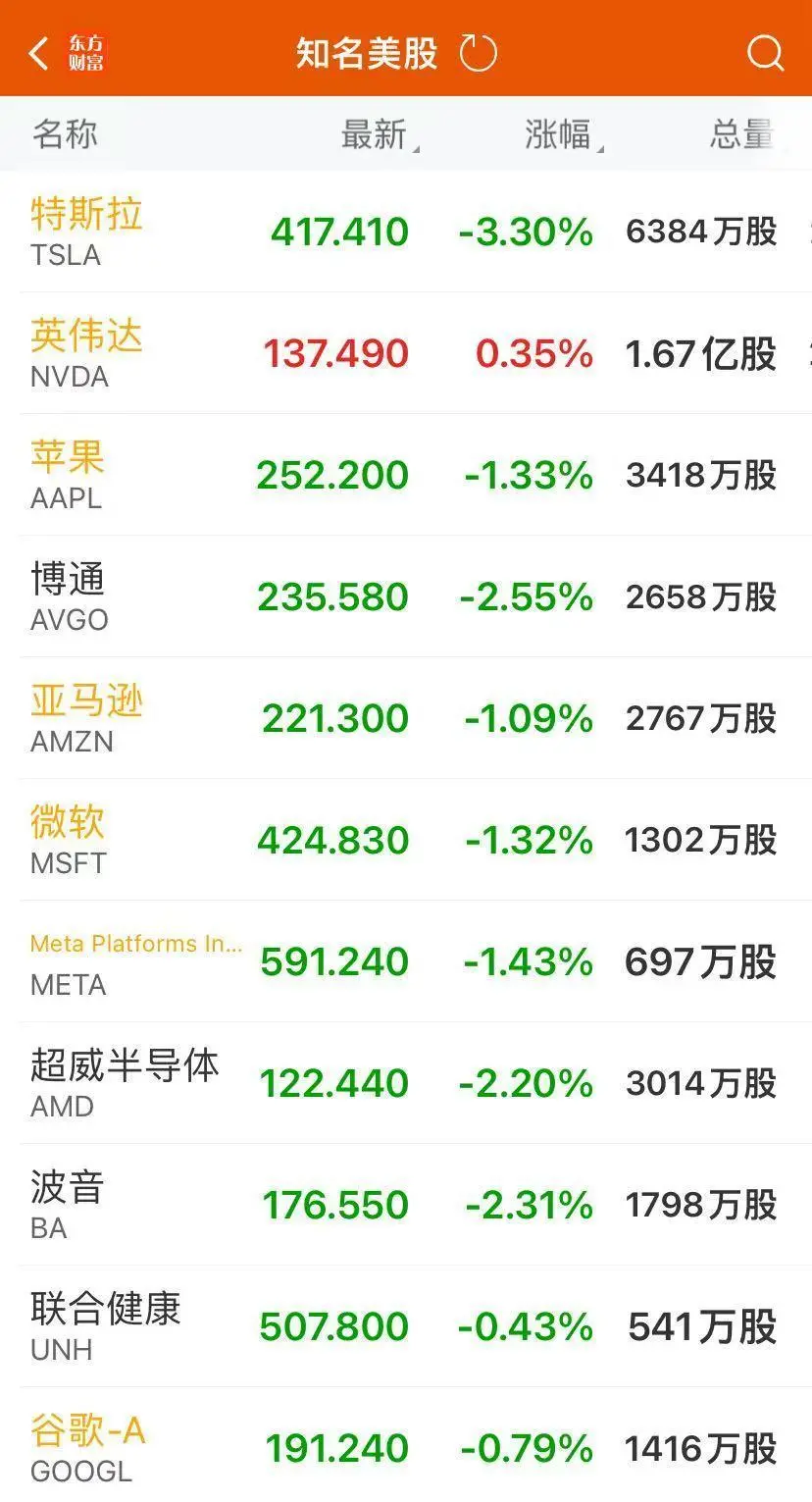
Task: Sort the list by 总量 volume
Action: pyautogui.click(x=741, y=134)
